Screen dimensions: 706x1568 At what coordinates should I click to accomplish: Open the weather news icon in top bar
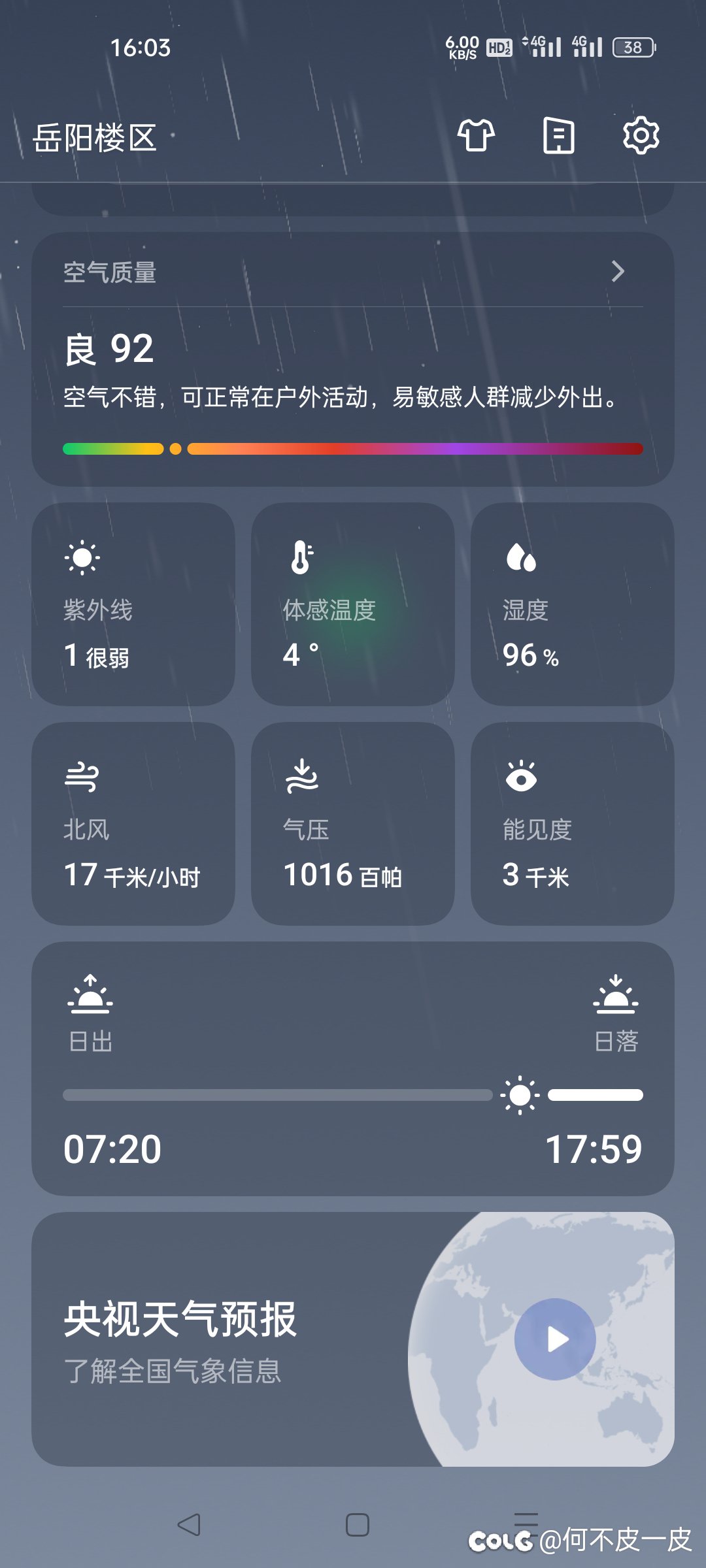pos(559,137)
